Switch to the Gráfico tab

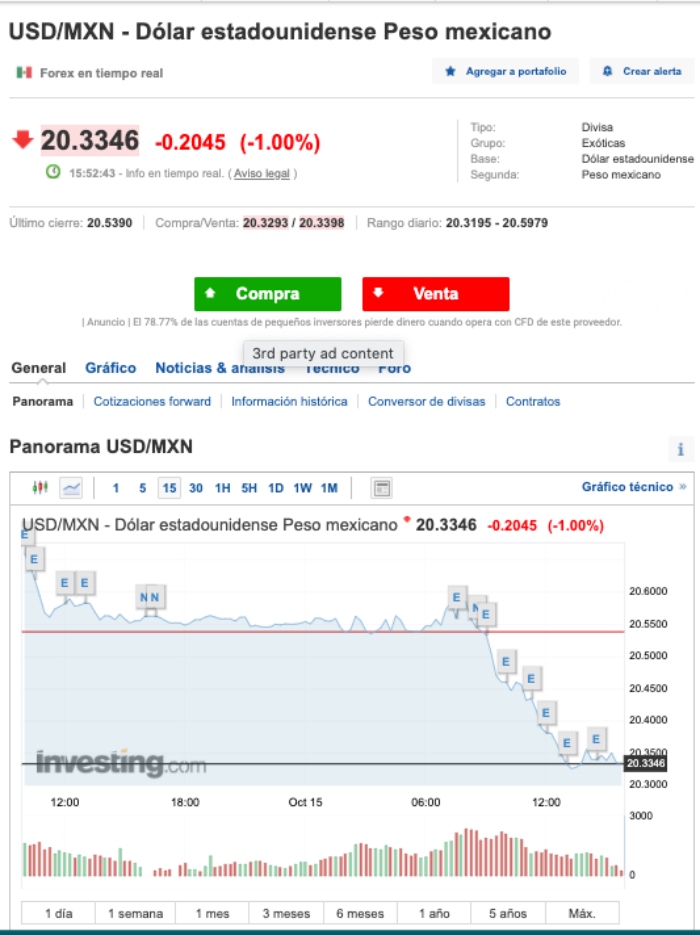[x=110, y=368]
